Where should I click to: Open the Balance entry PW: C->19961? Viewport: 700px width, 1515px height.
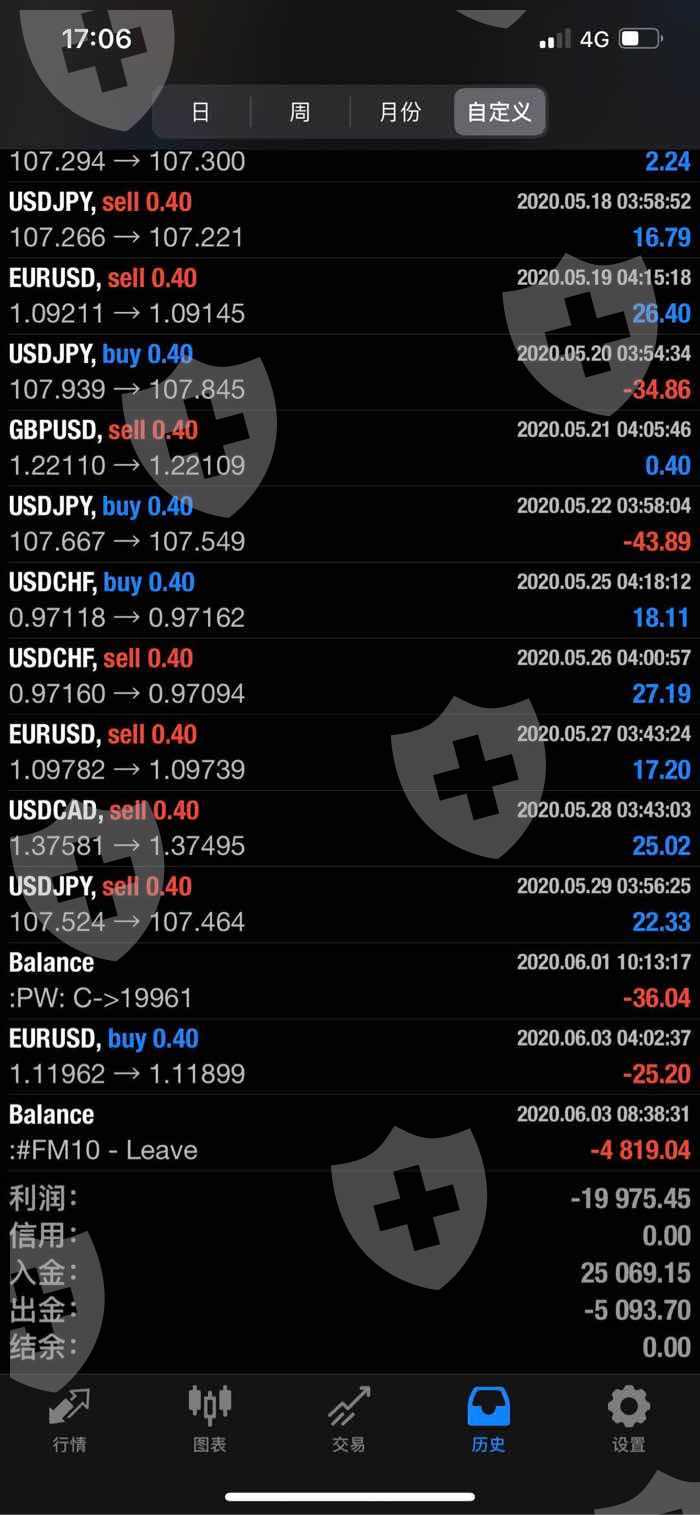click(350, 980)
